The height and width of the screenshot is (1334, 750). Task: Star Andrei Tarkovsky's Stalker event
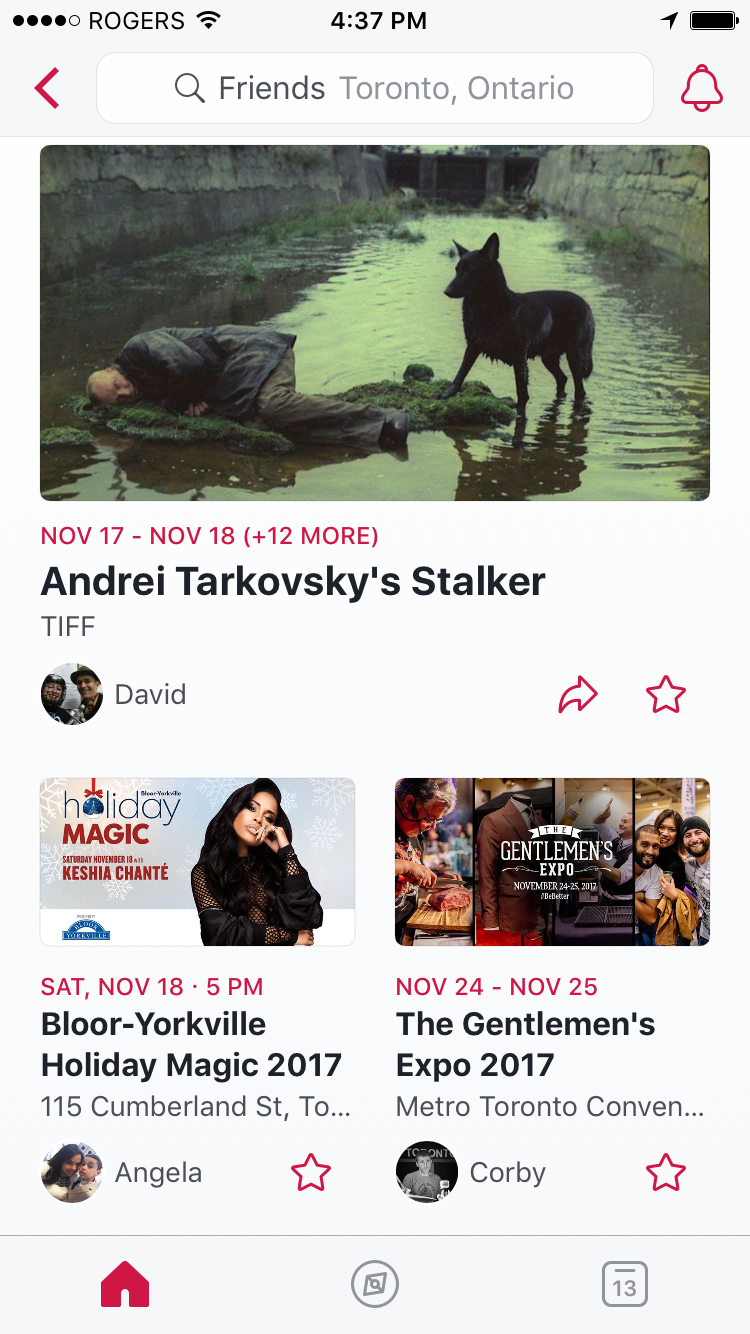coord(666,695)
